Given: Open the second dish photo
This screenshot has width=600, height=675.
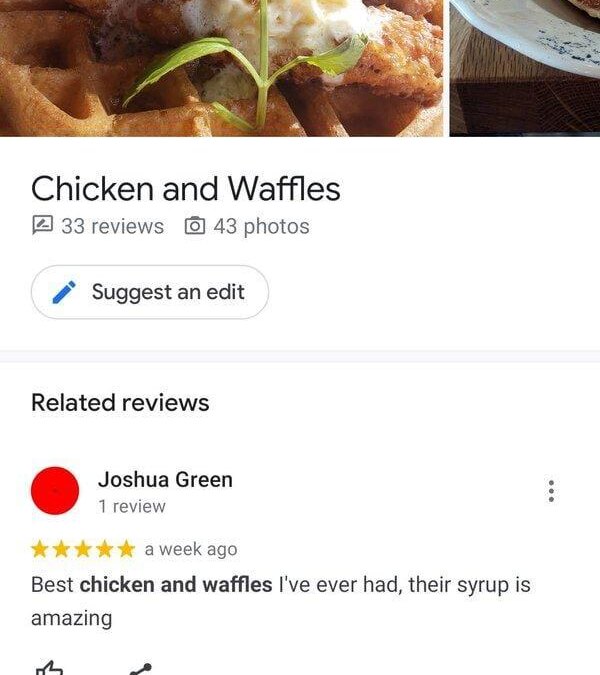Looking at the screenshot, I should [x=525, y=67].
